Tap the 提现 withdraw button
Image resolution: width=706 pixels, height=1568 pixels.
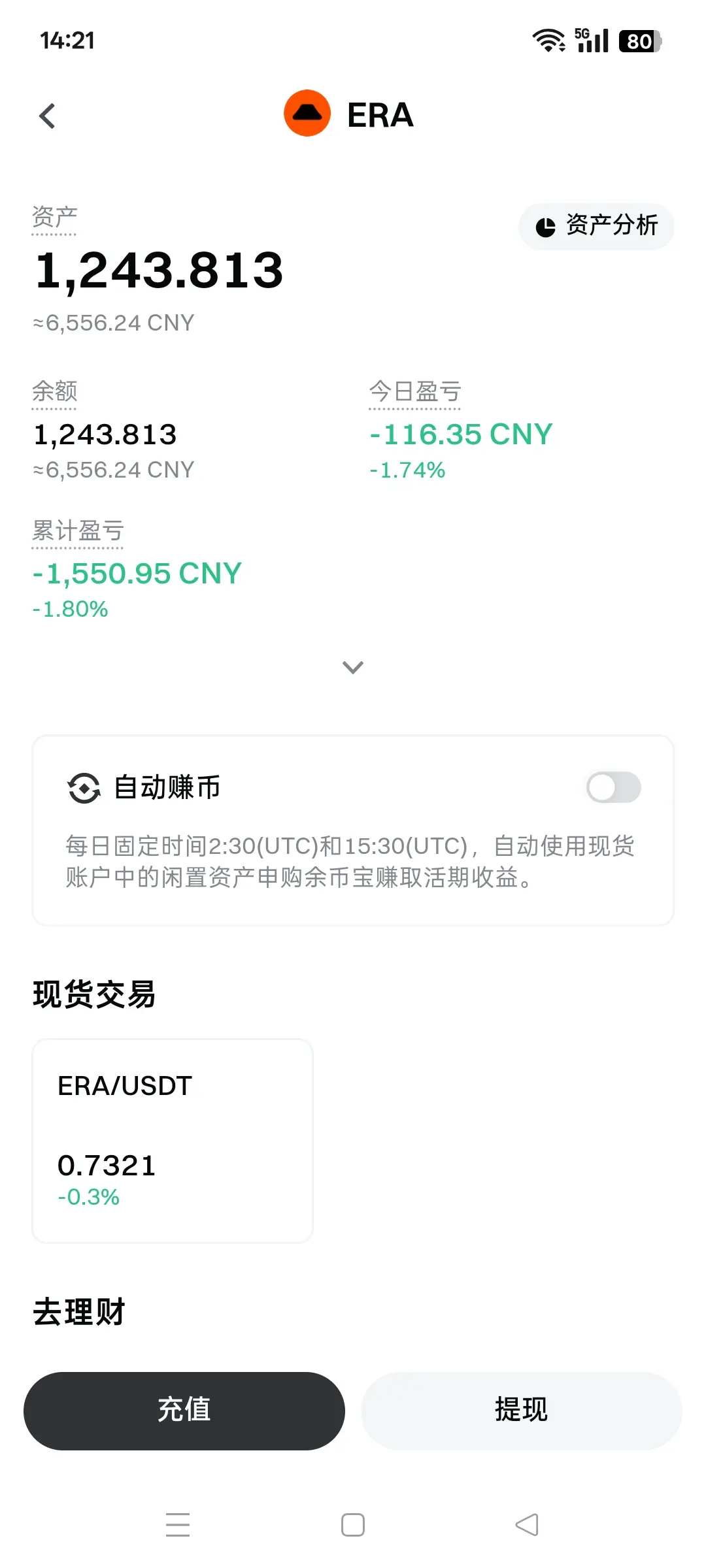tap(521, 1411)
